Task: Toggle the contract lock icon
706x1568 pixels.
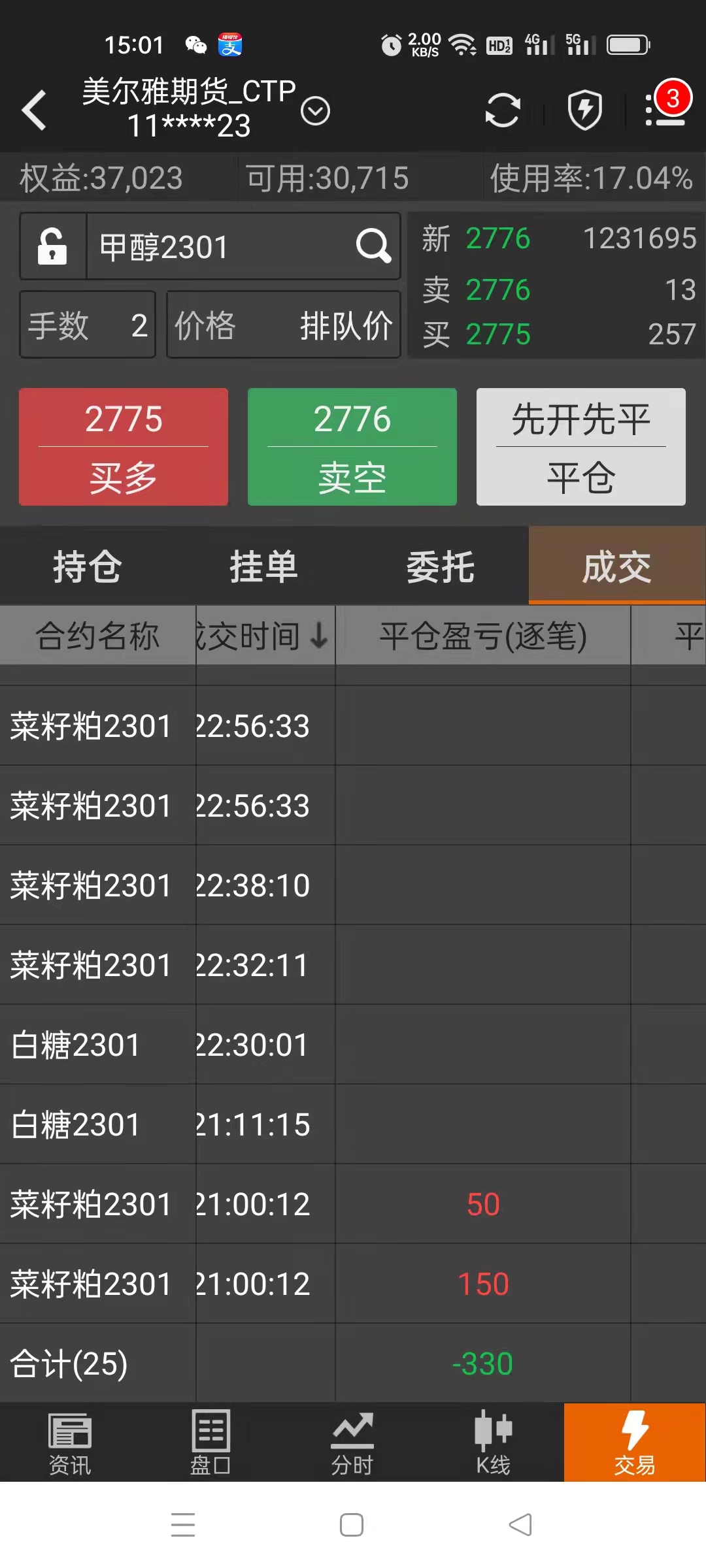Action: point(53,246)
